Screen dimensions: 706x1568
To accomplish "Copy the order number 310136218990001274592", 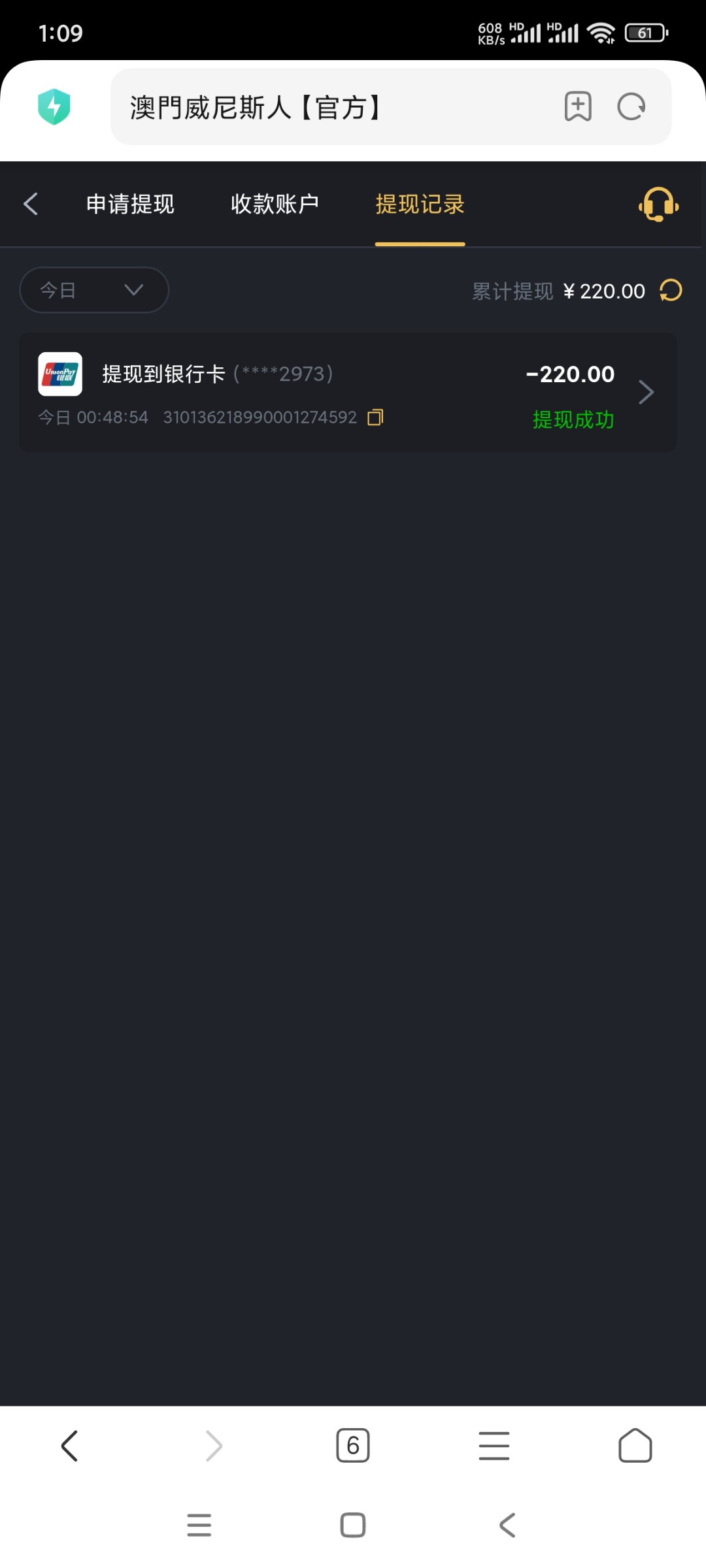I will click(376, 417).
